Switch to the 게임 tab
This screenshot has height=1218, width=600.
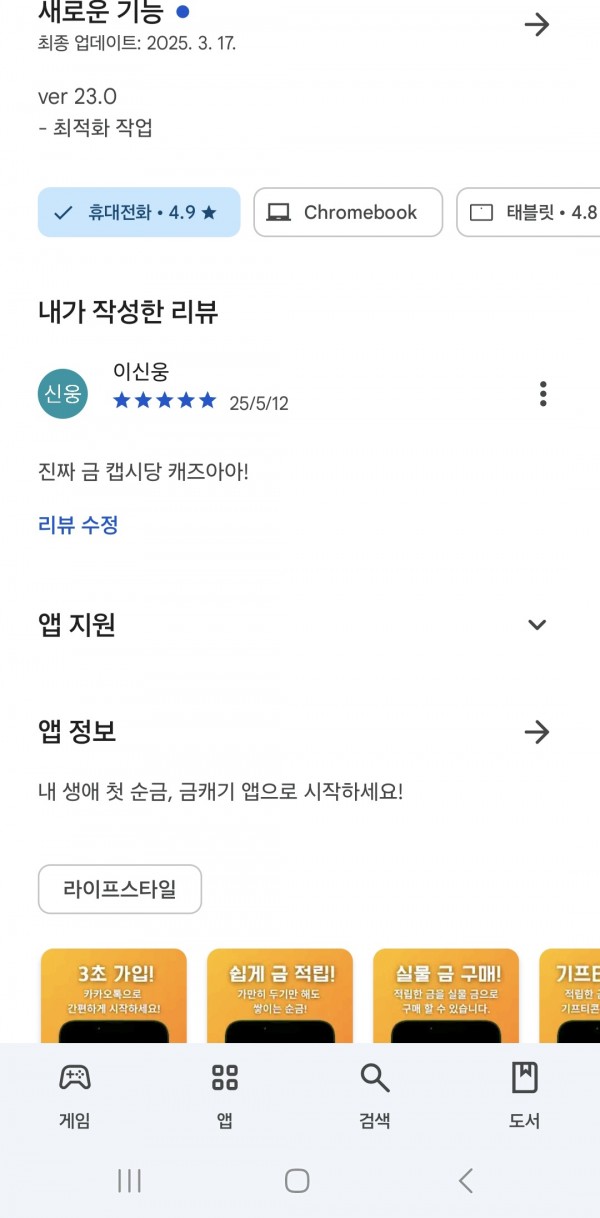(x=75, y=1096)
